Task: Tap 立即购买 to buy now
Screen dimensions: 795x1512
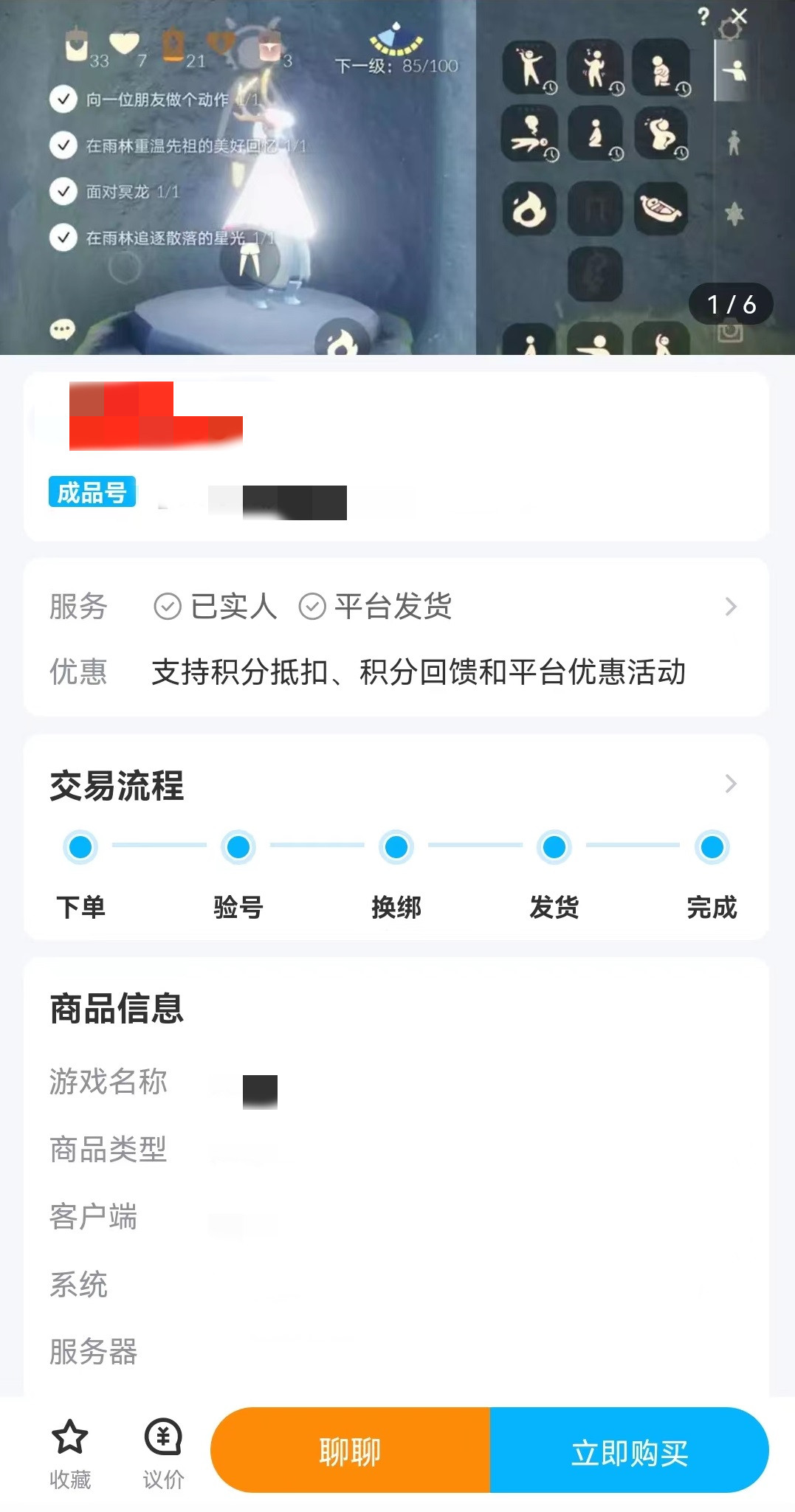Action: coord(629,1451)
